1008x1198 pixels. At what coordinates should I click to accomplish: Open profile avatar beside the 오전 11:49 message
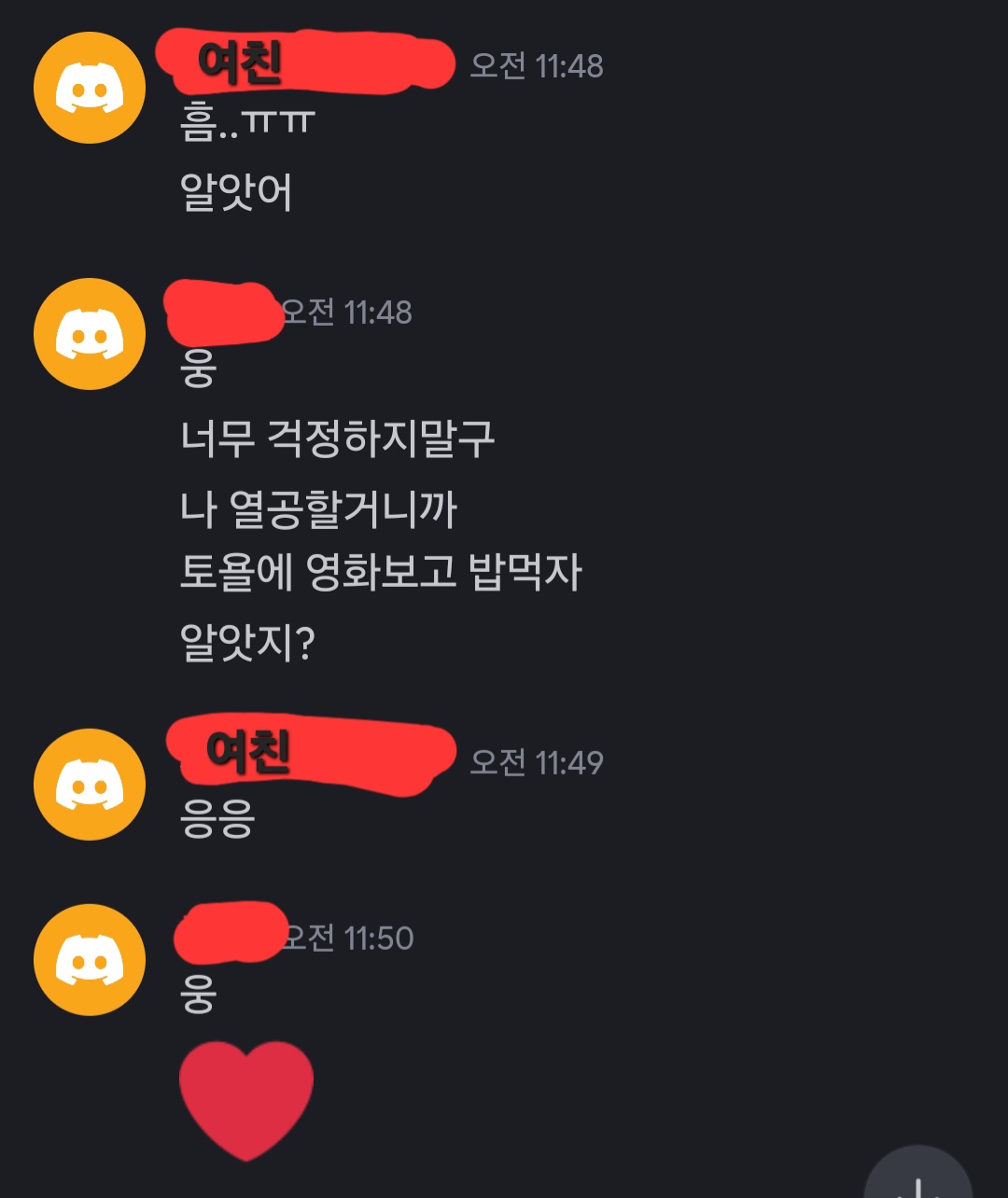click(x=90, y=785)
